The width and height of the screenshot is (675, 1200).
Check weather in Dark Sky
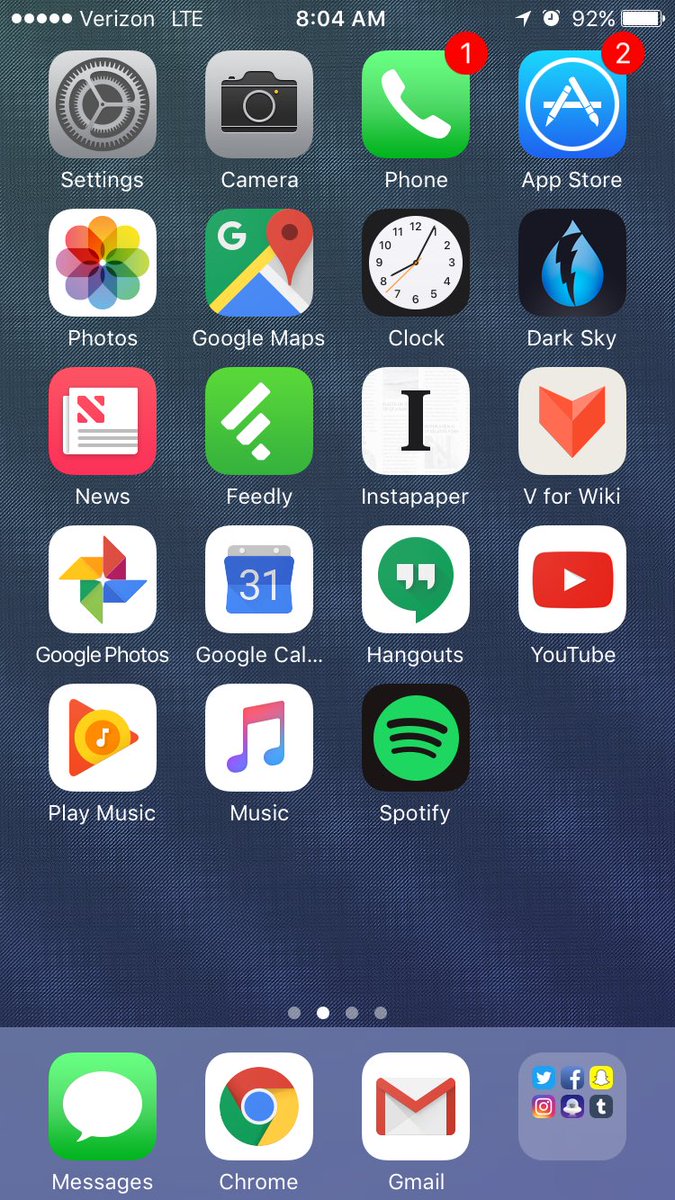pos(572,263)
